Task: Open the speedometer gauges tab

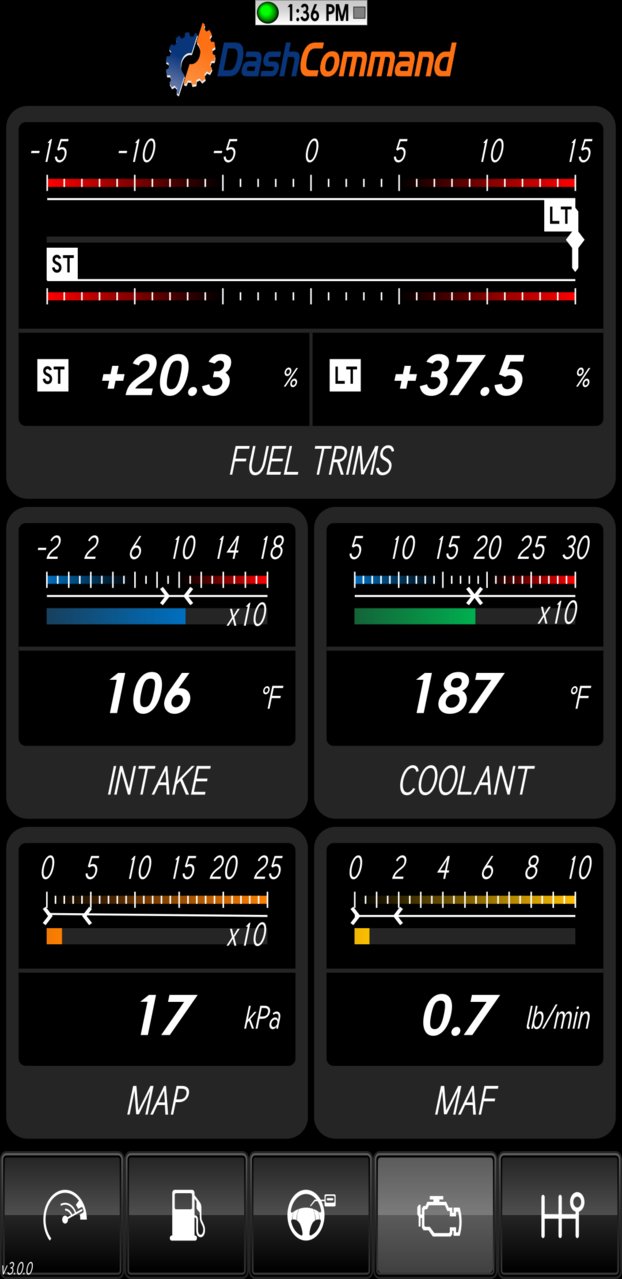Action: (x=62, y=1215)
